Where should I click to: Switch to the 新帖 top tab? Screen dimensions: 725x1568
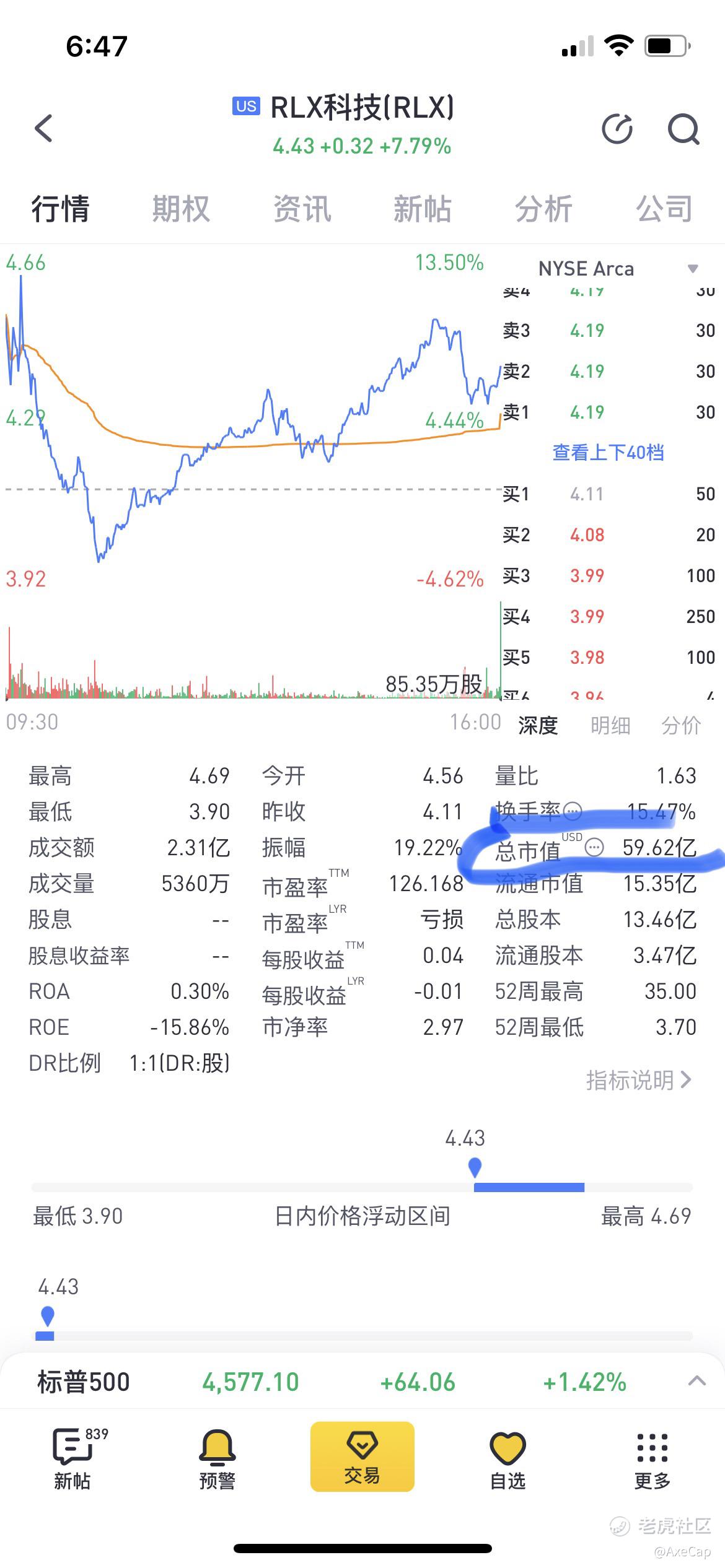[423, 209]
